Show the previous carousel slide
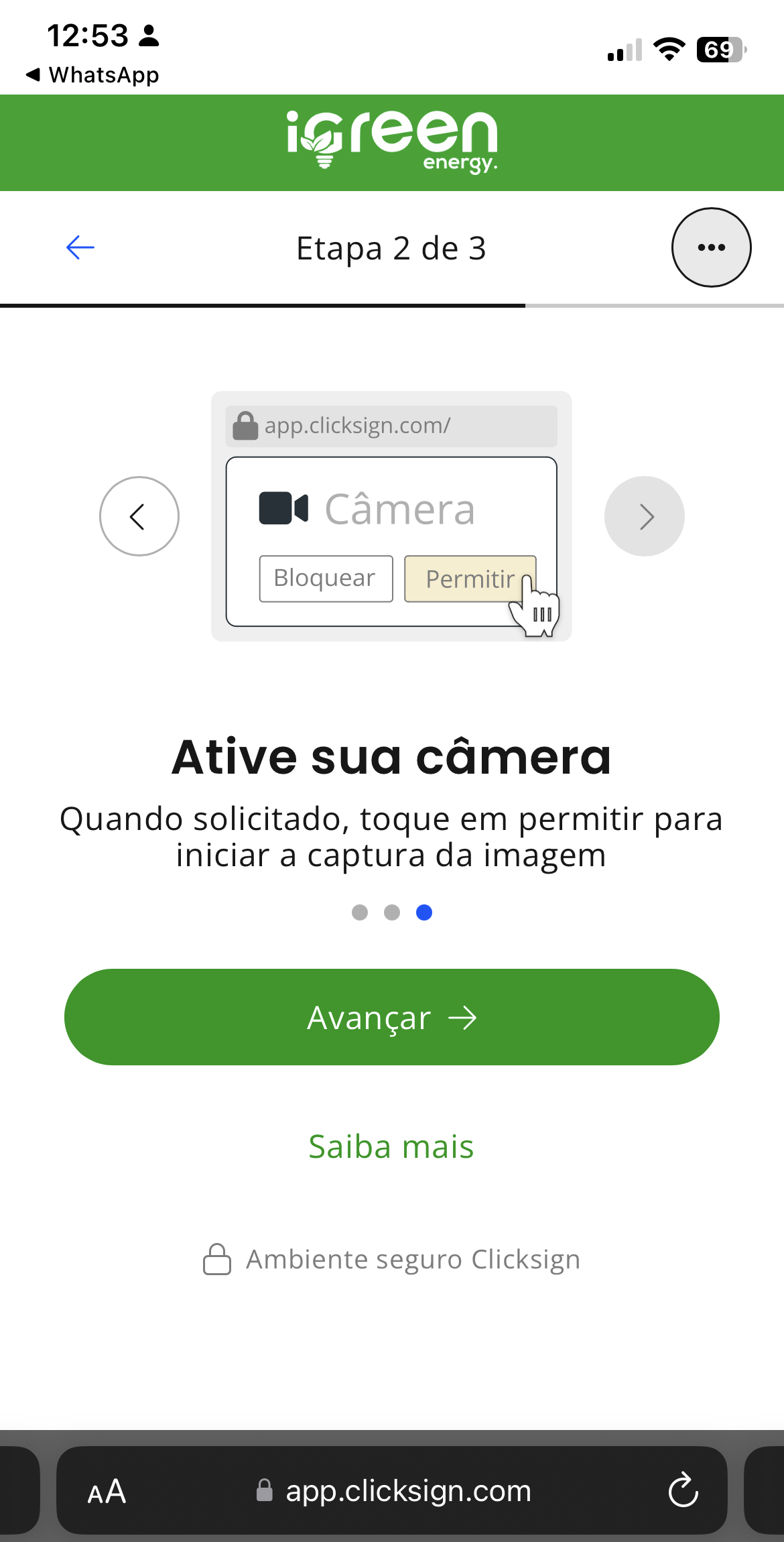 (139, 516)
